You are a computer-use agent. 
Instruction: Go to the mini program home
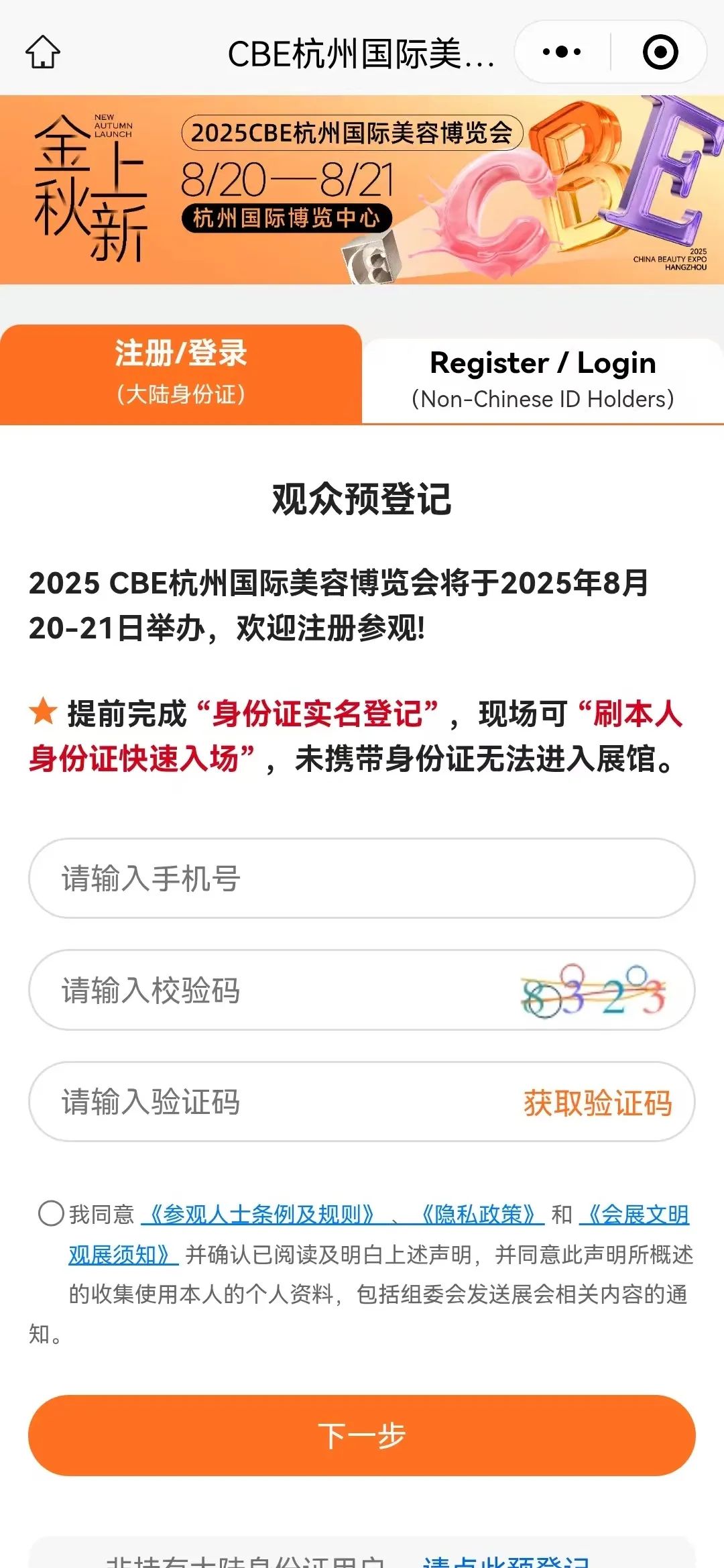tap(43, 52)
